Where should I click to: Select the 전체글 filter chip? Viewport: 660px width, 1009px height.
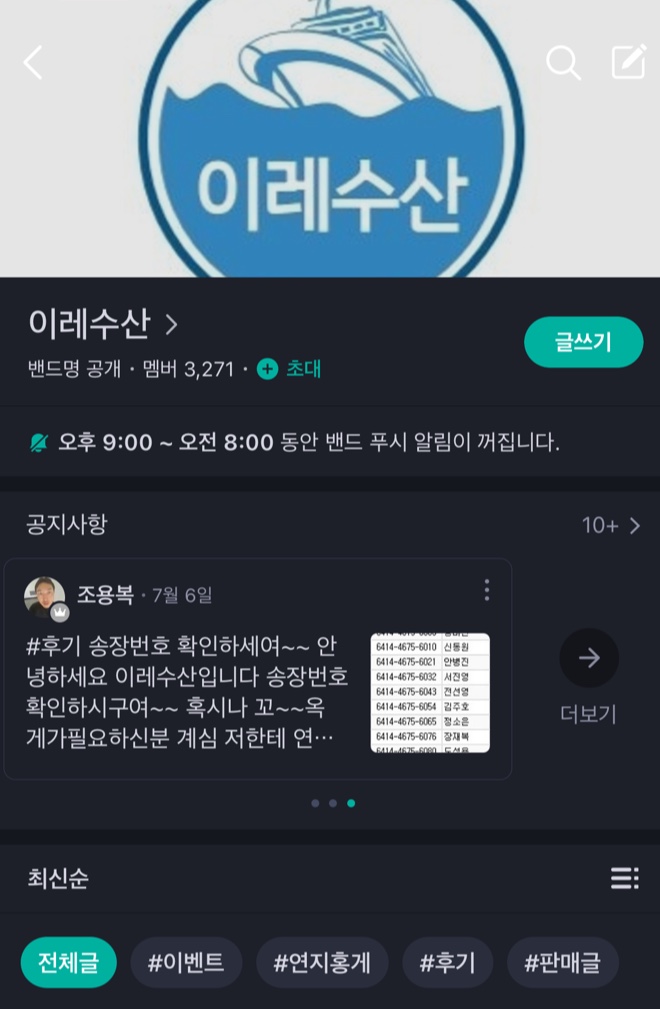click(x=68, y=963)
